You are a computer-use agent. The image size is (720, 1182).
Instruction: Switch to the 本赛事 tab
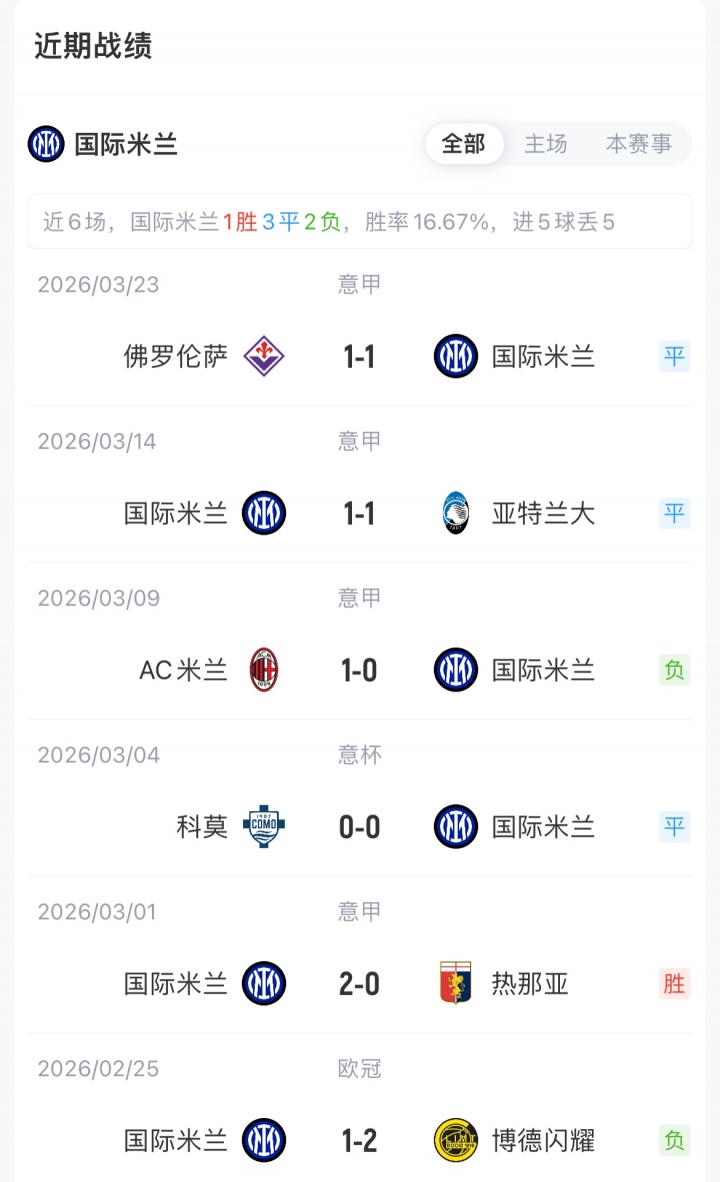638,144
